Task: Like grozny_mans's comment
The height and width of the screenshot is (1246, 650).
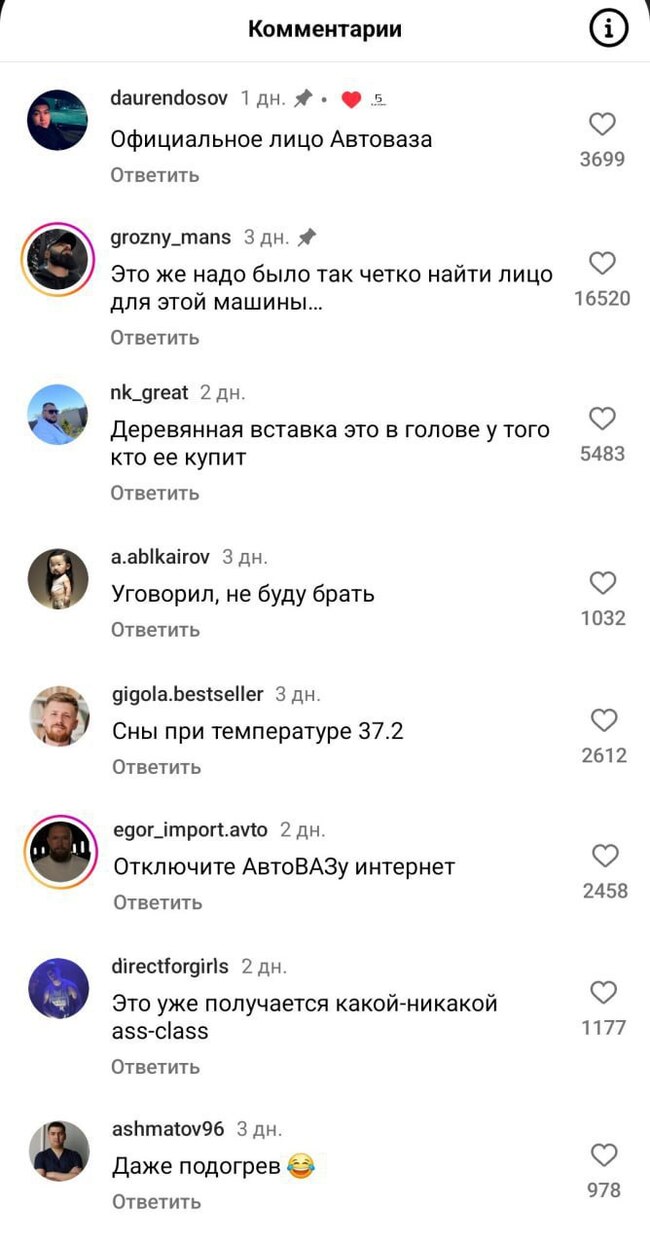Action: pyautogui.click(x=602, y=263)
